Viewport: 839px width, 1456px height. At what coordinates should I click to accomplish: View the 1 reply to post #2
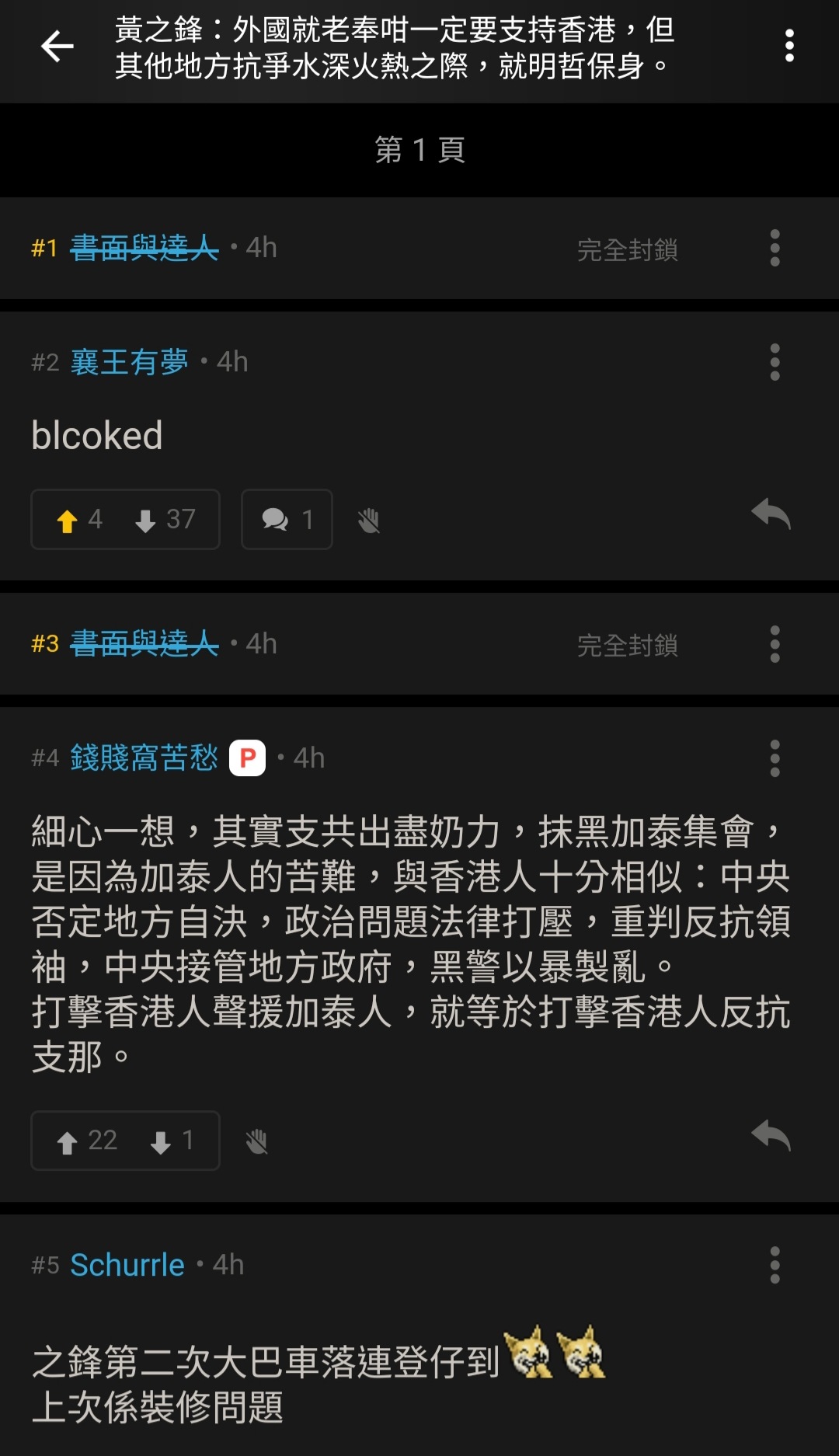click(x=287, y=520)
